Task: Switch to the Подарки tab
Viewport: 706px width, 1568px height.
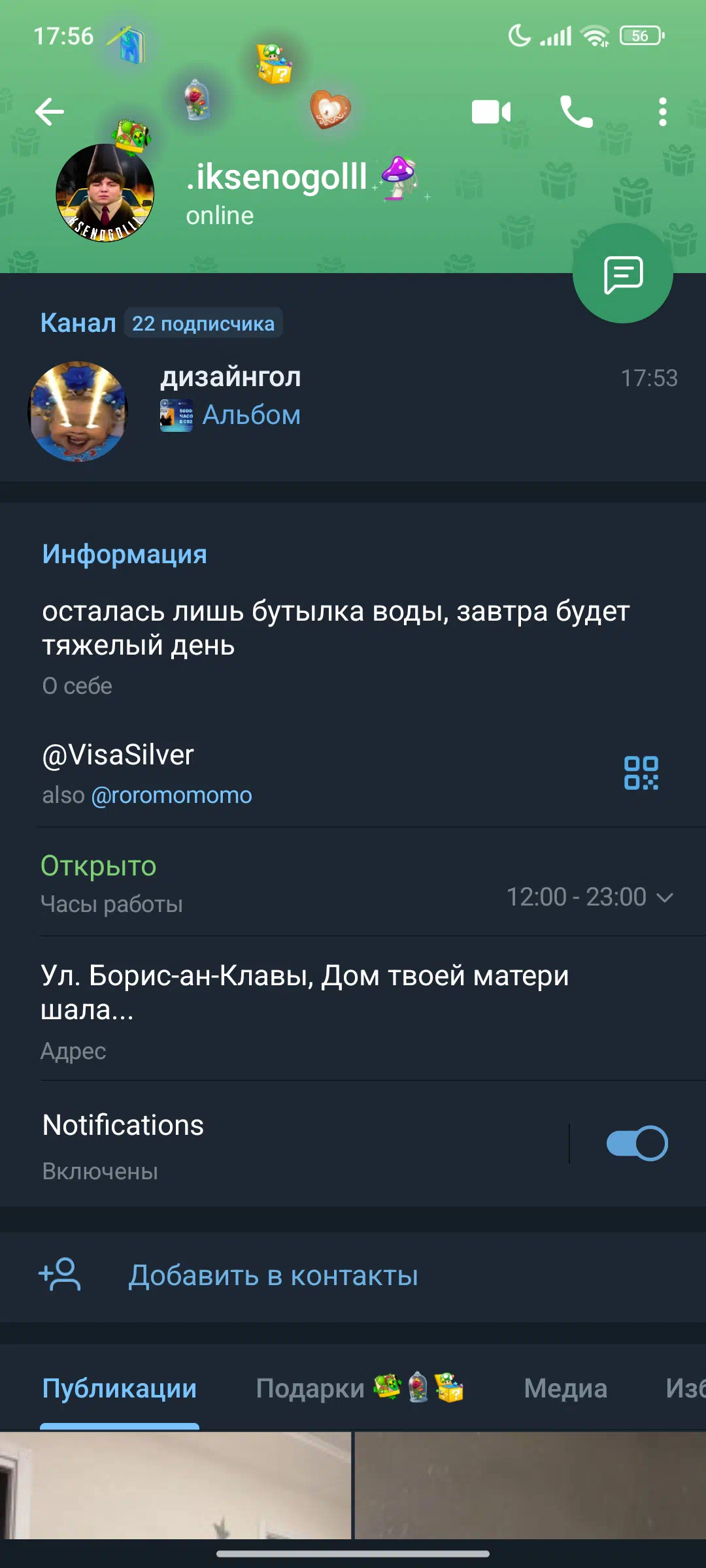Action: click(x=360, y=1388)
